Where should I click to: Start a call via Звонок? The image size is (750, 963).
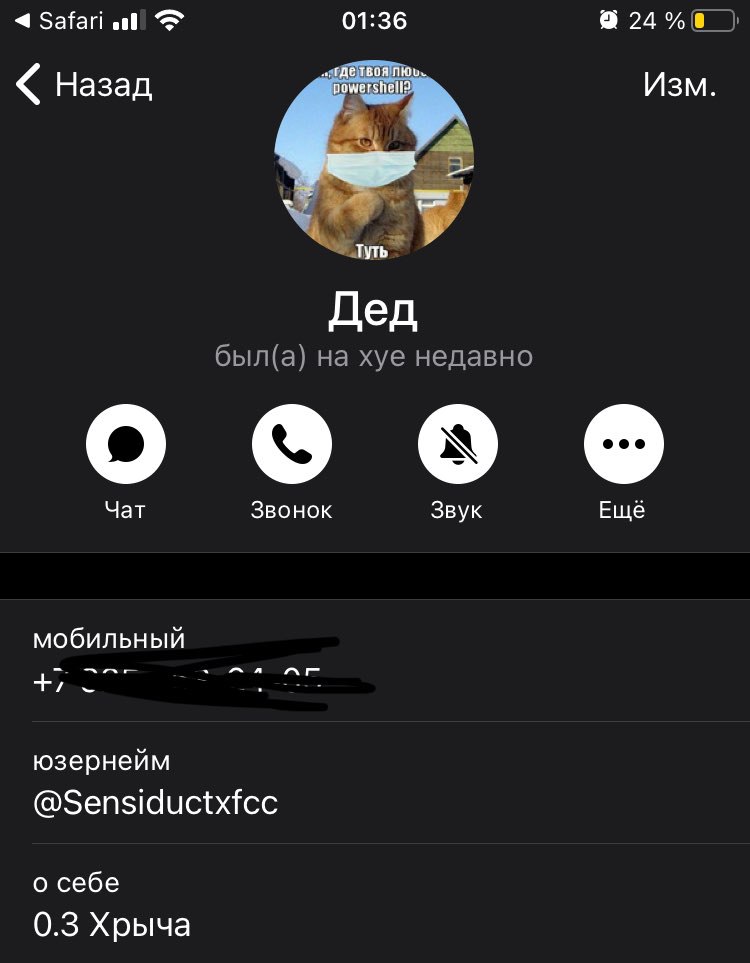291,444
